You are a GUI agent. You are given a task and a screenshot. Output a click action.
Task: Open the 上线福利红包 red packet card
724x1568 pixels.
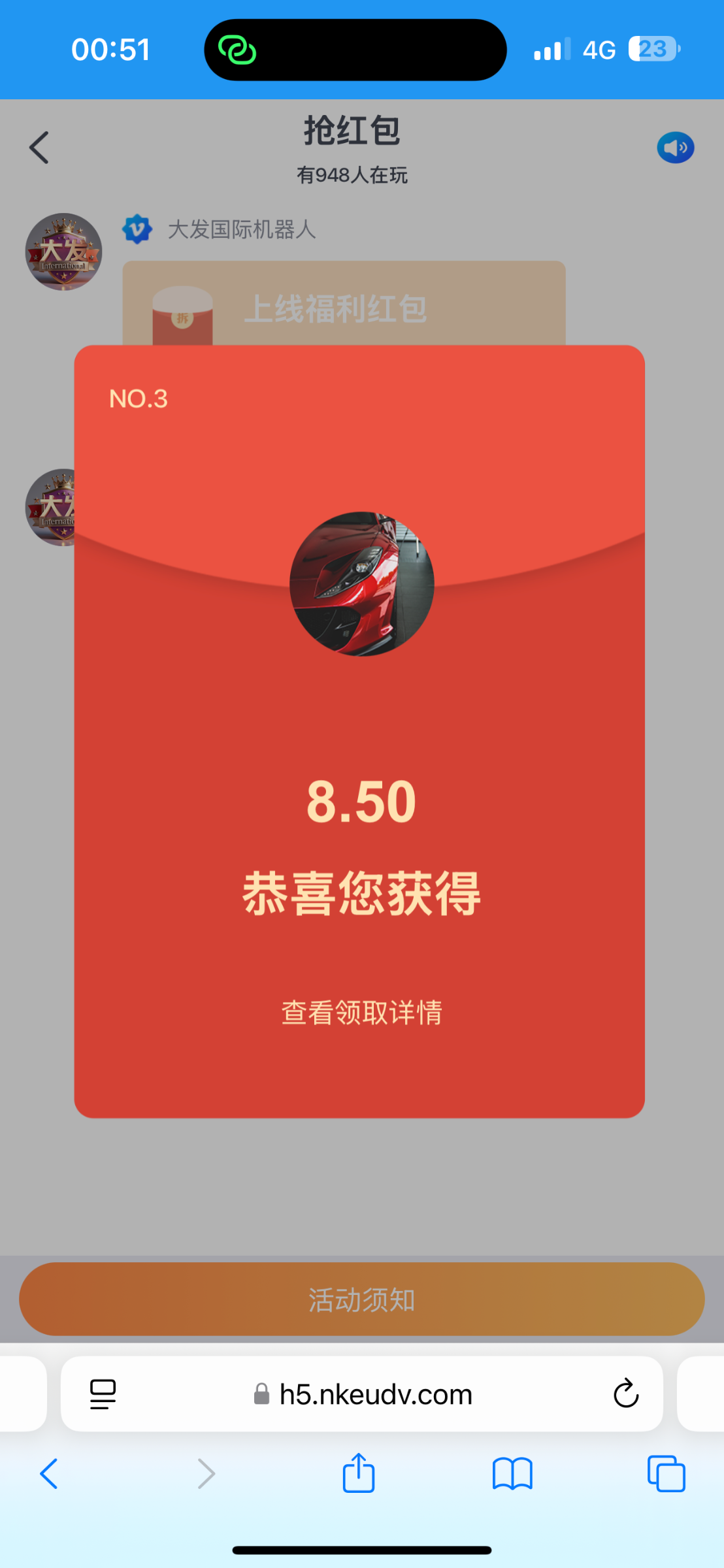click(343, 304)
